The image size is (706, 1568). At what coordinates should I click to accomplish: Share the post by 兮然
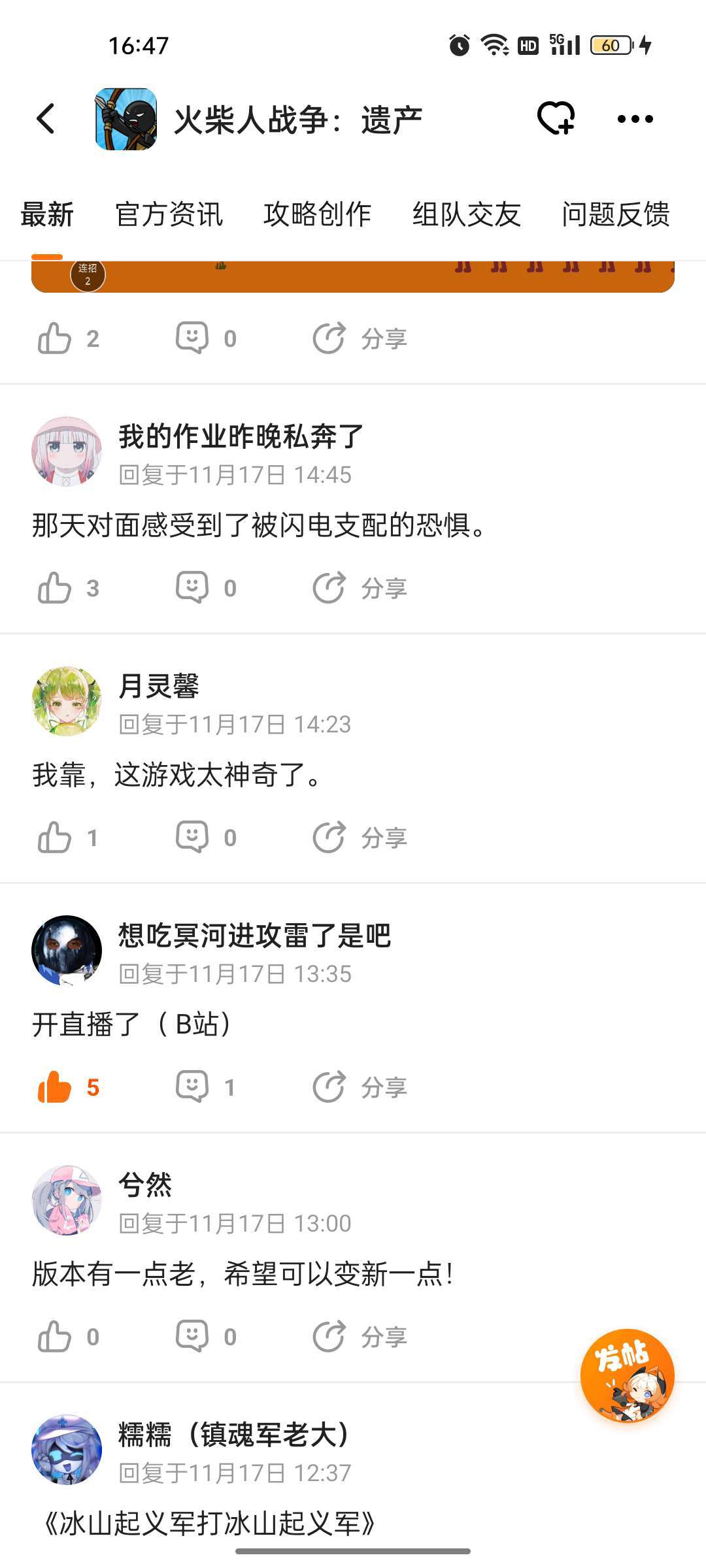pos(360,1337)
